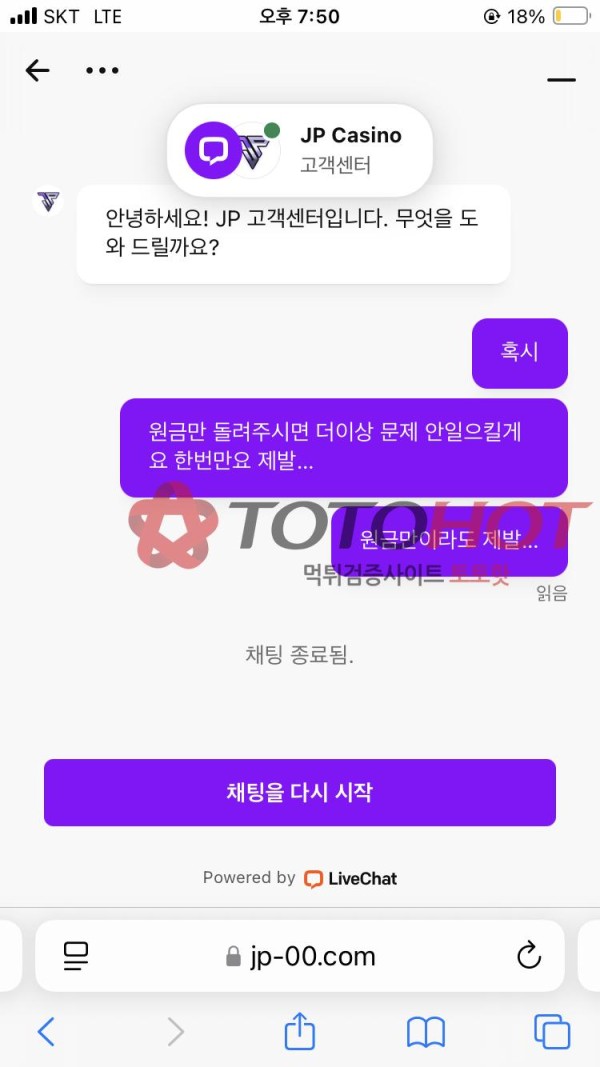Show all open Safari tabs
The image size is (600, 1067).
tap(551, 1031)
